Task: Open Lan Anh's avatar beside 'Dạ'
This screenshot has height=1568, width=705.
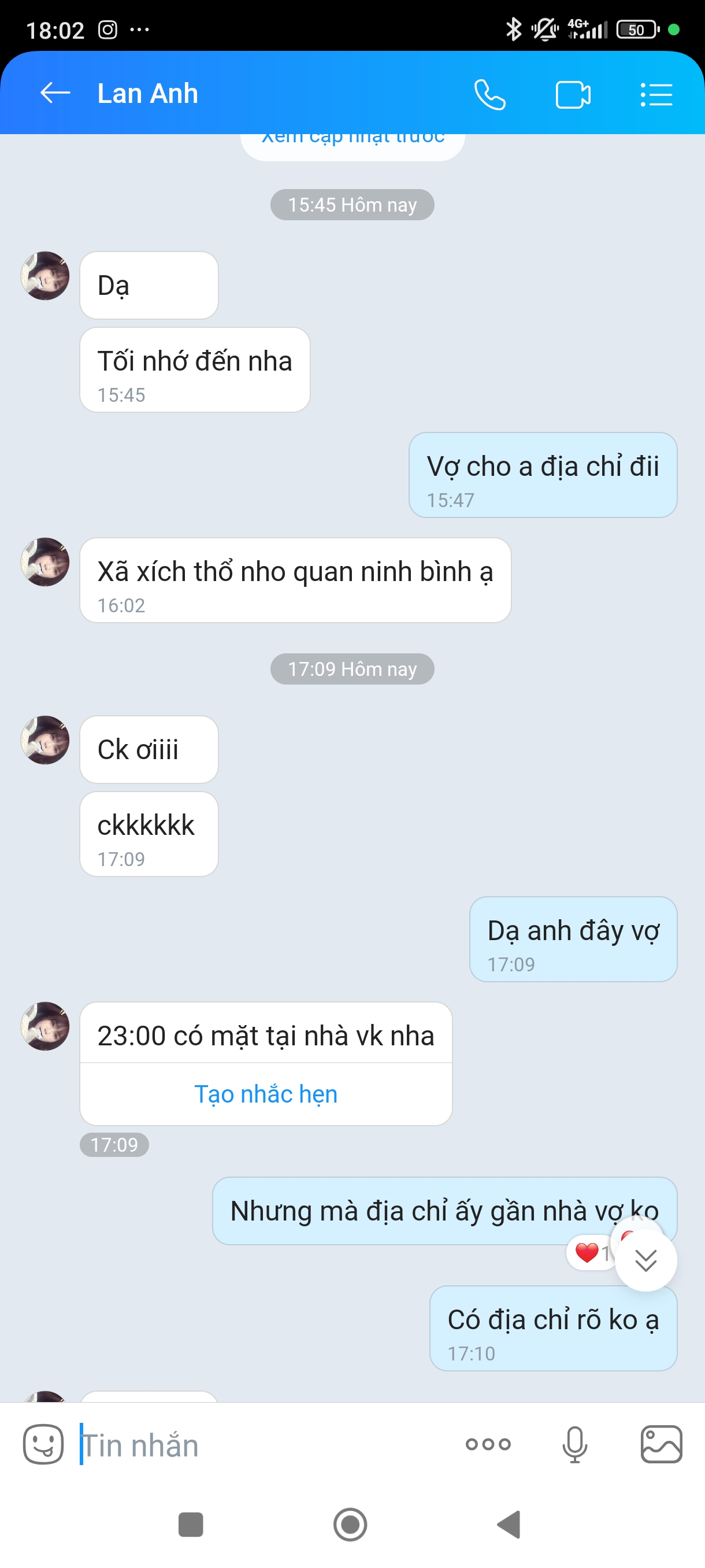Action: pos(45,276)
